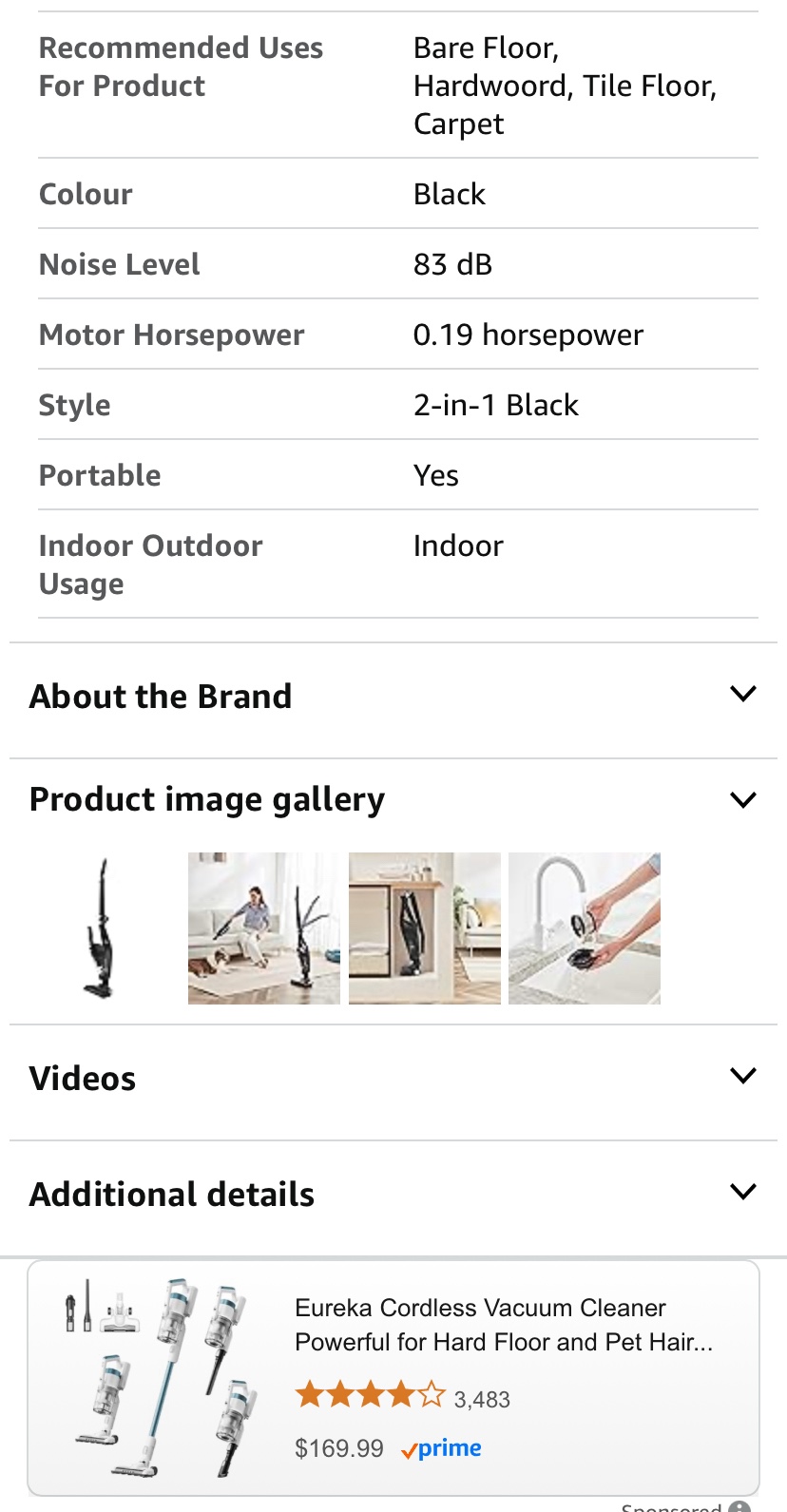View gallery photo of filter washed under faucet

[x=584, y=928]
